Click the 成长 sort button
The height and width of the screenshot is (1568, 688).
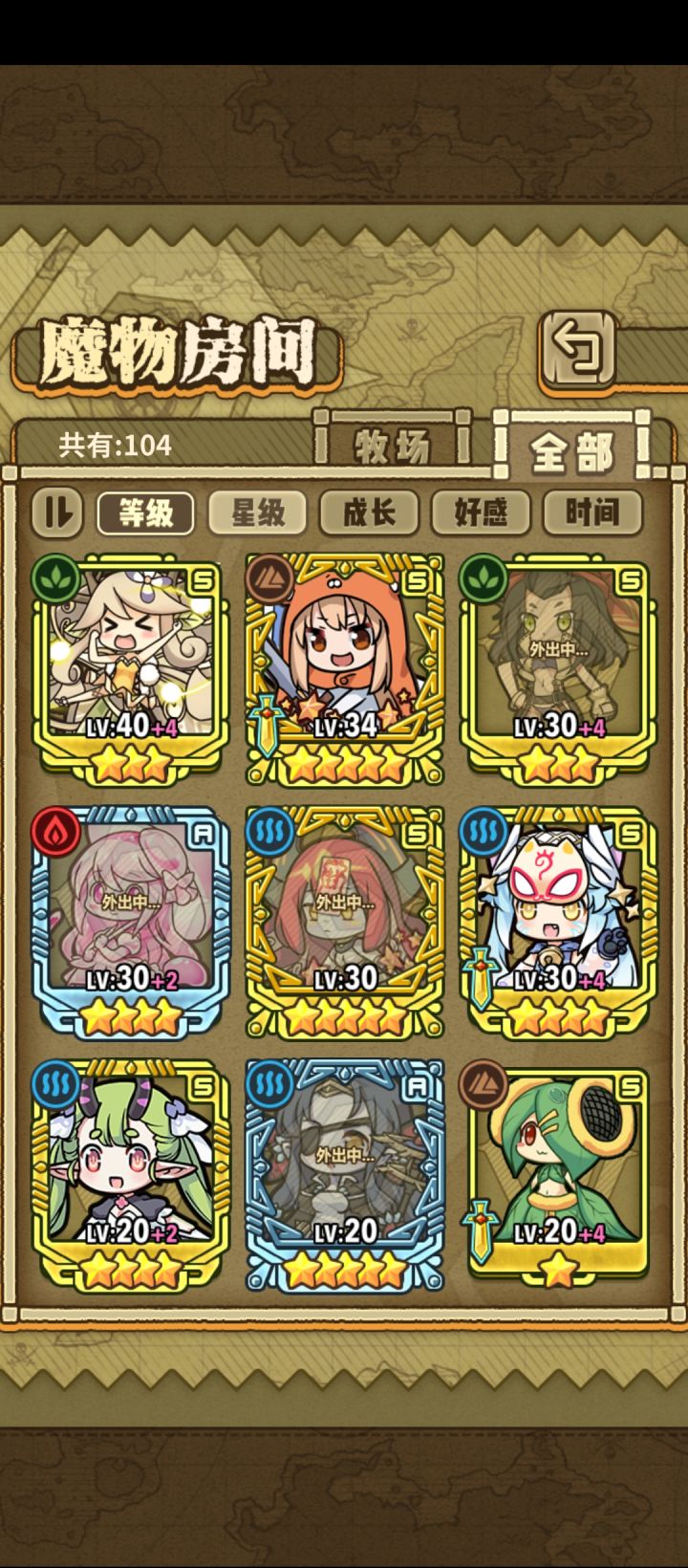(371, 512)
